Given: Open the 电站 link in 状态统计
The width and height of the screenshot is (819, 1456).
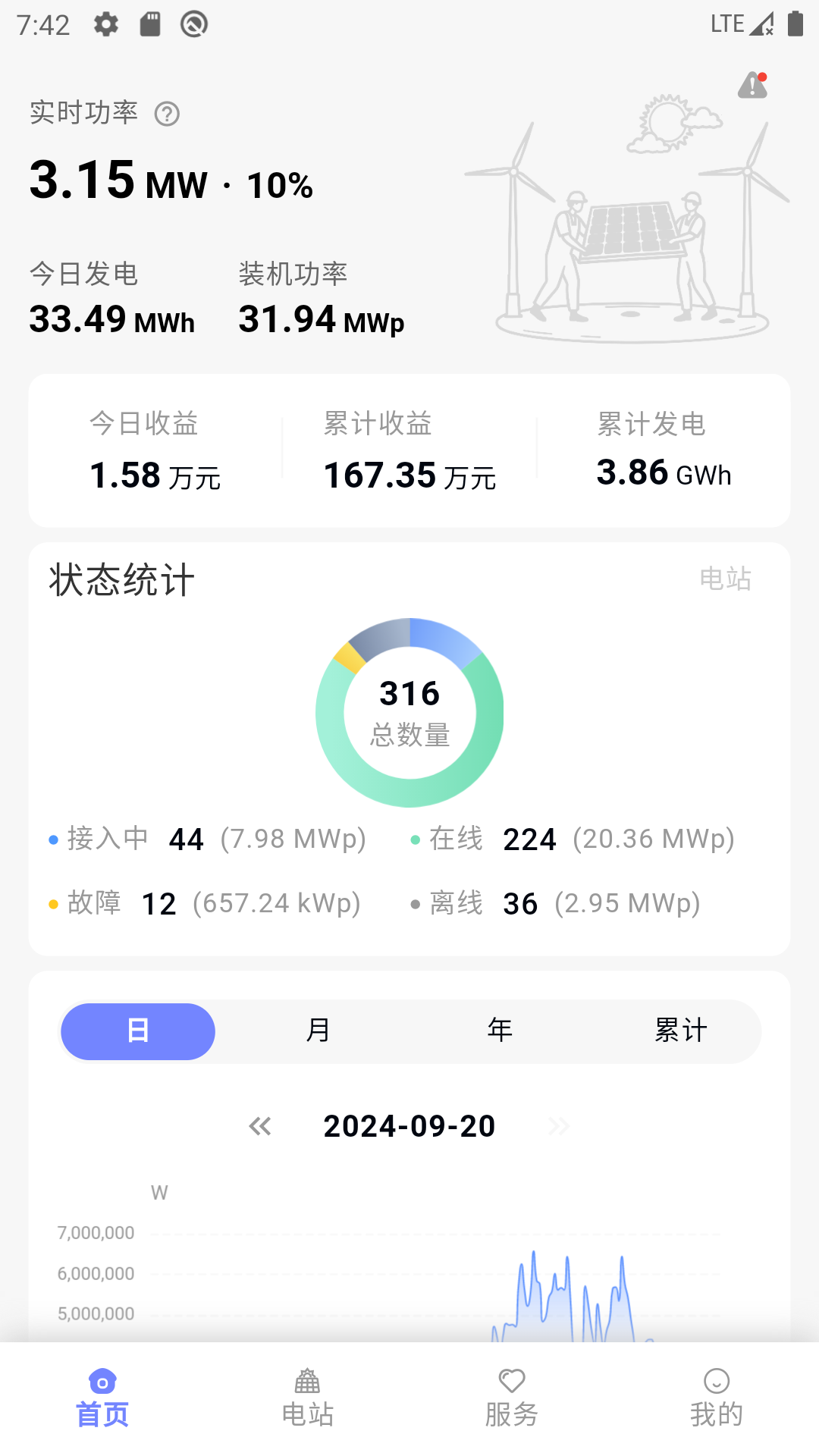Looking at the screenshot, I should coord(725,579).
